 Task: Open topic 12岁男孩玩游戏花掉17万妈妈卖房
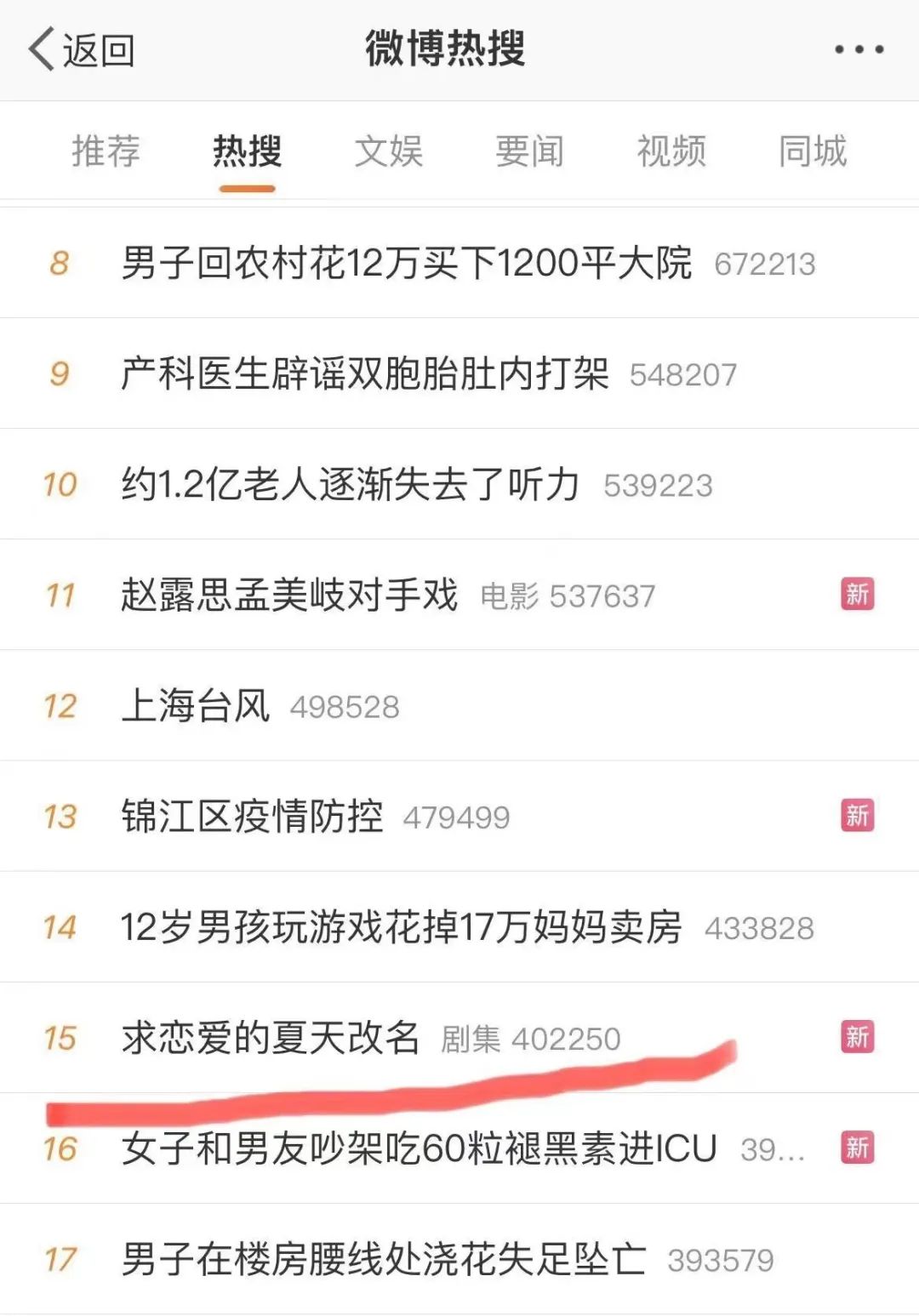[x=401, y=926]
